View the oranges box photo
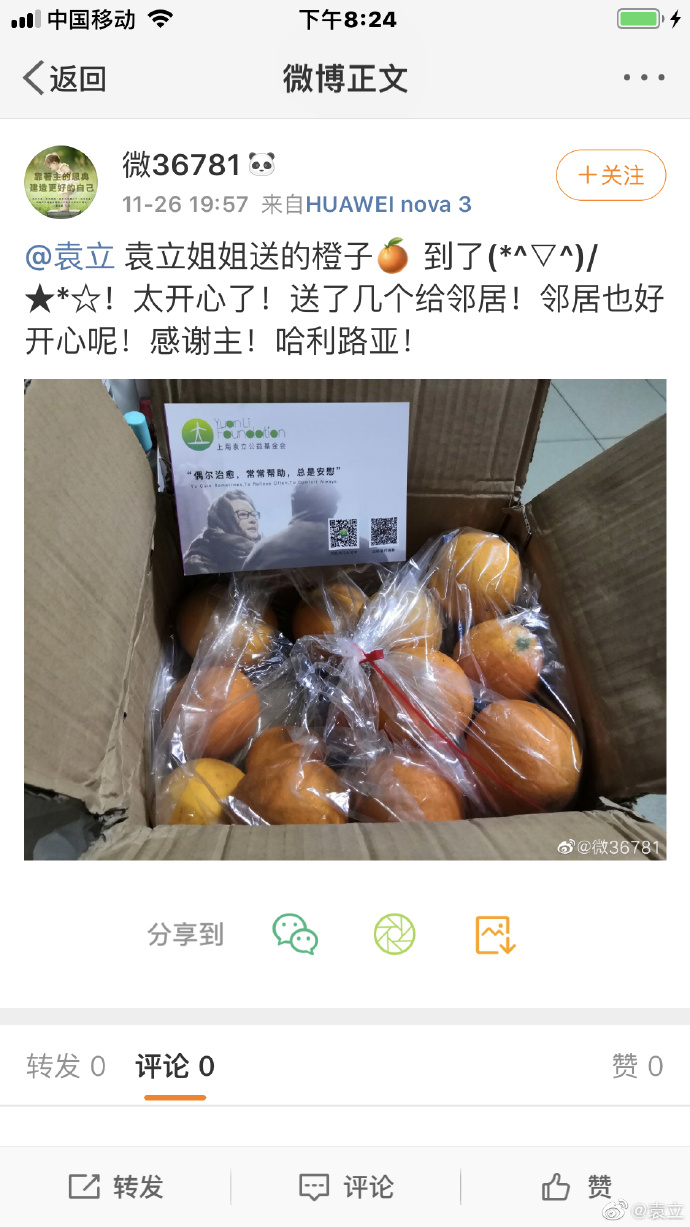The height and width of the screenshot is (1227, 690). coord(345,619)
